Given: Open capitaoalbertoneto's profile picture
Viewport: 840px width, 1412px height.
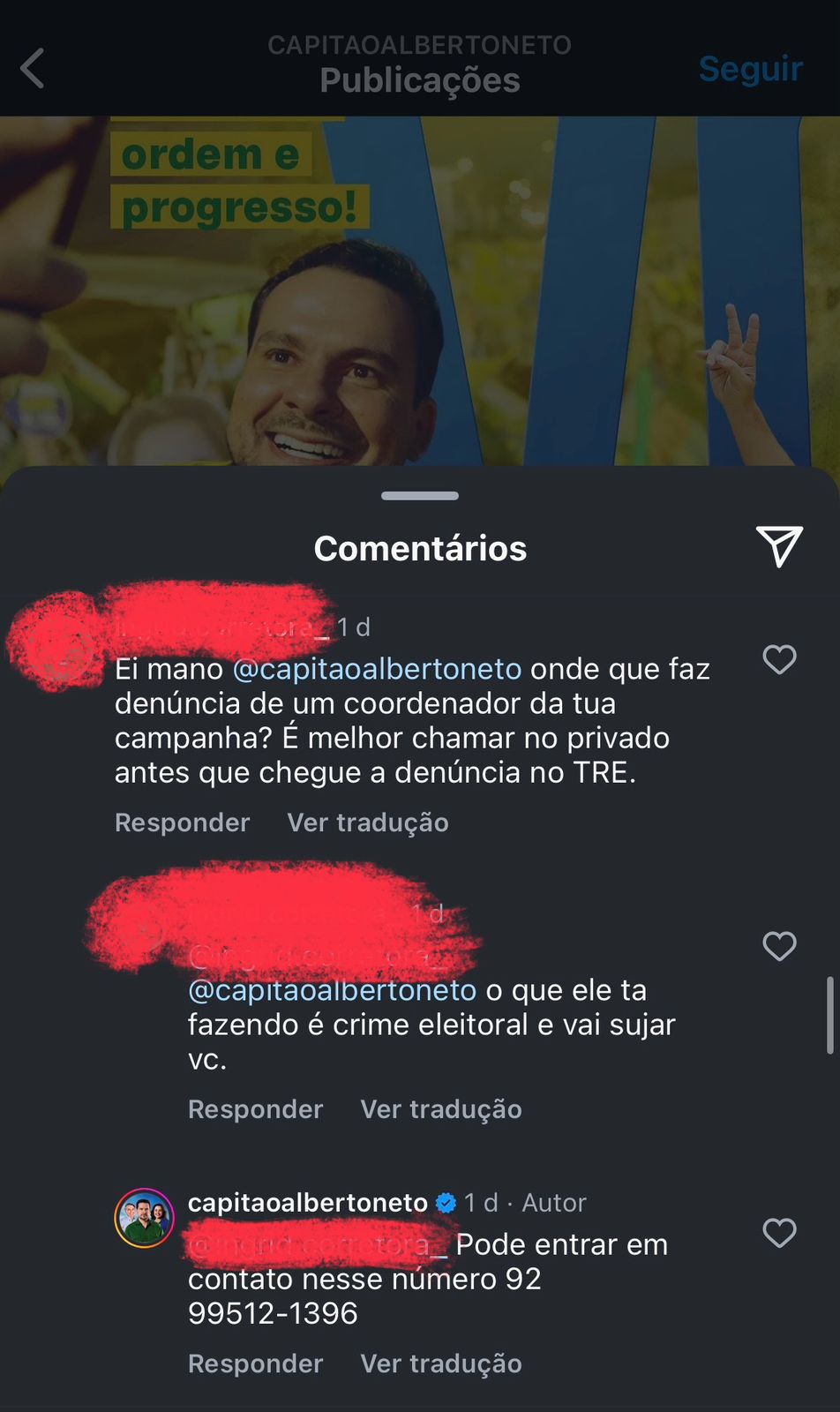Looking at the screenshot, I should [145, 1218].
